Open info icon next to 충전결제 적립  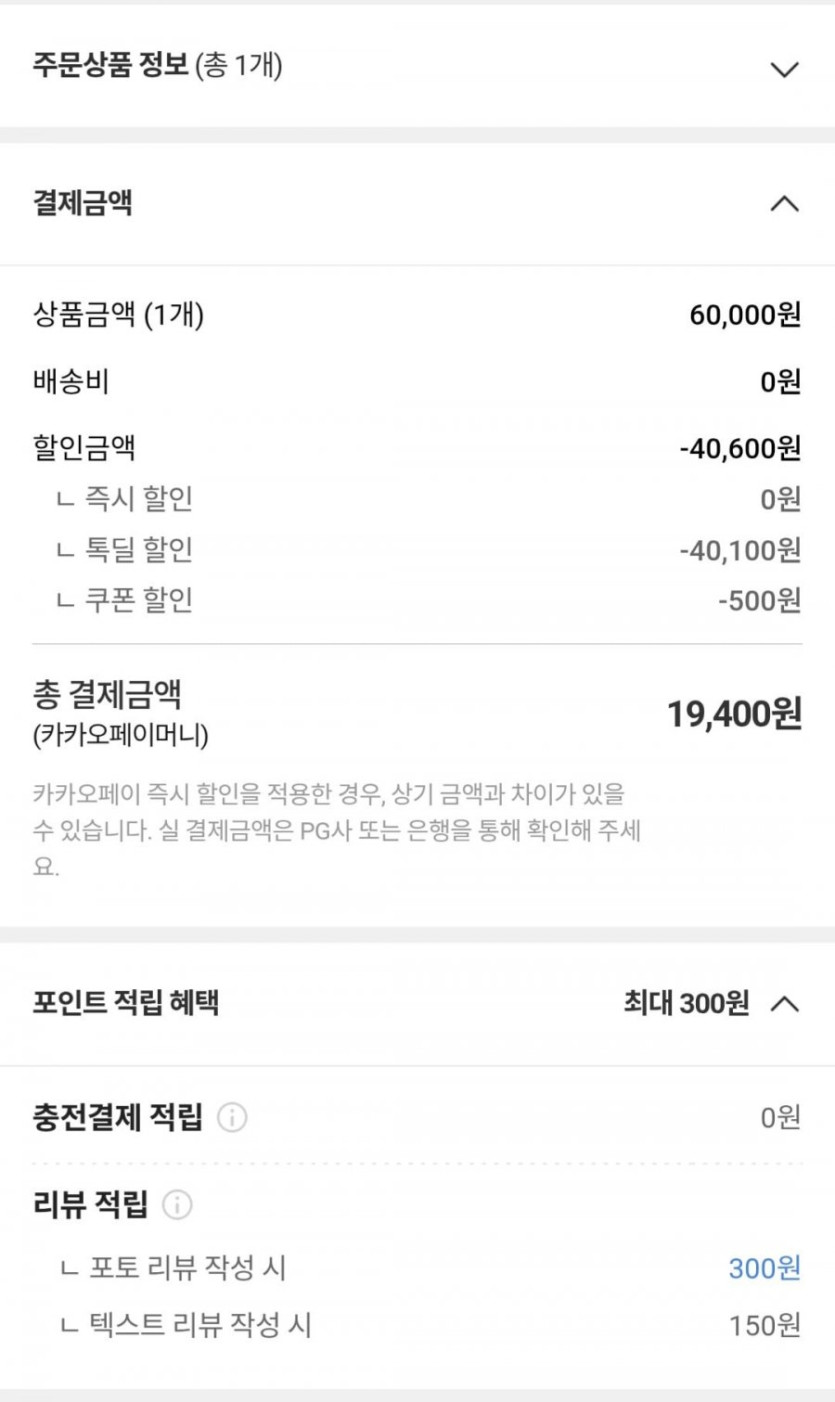point(232,1117)
